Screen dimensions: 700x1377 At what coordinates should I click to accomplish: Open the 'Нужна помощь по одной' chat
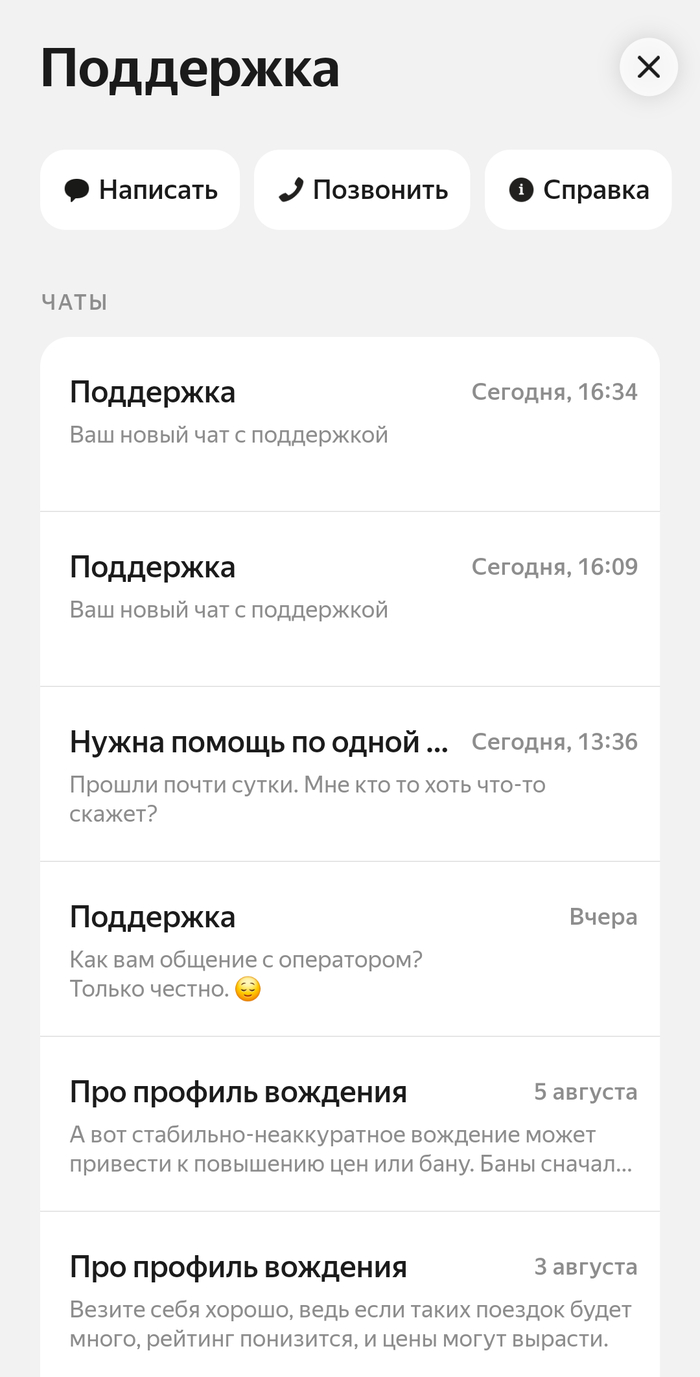[350, 773]
